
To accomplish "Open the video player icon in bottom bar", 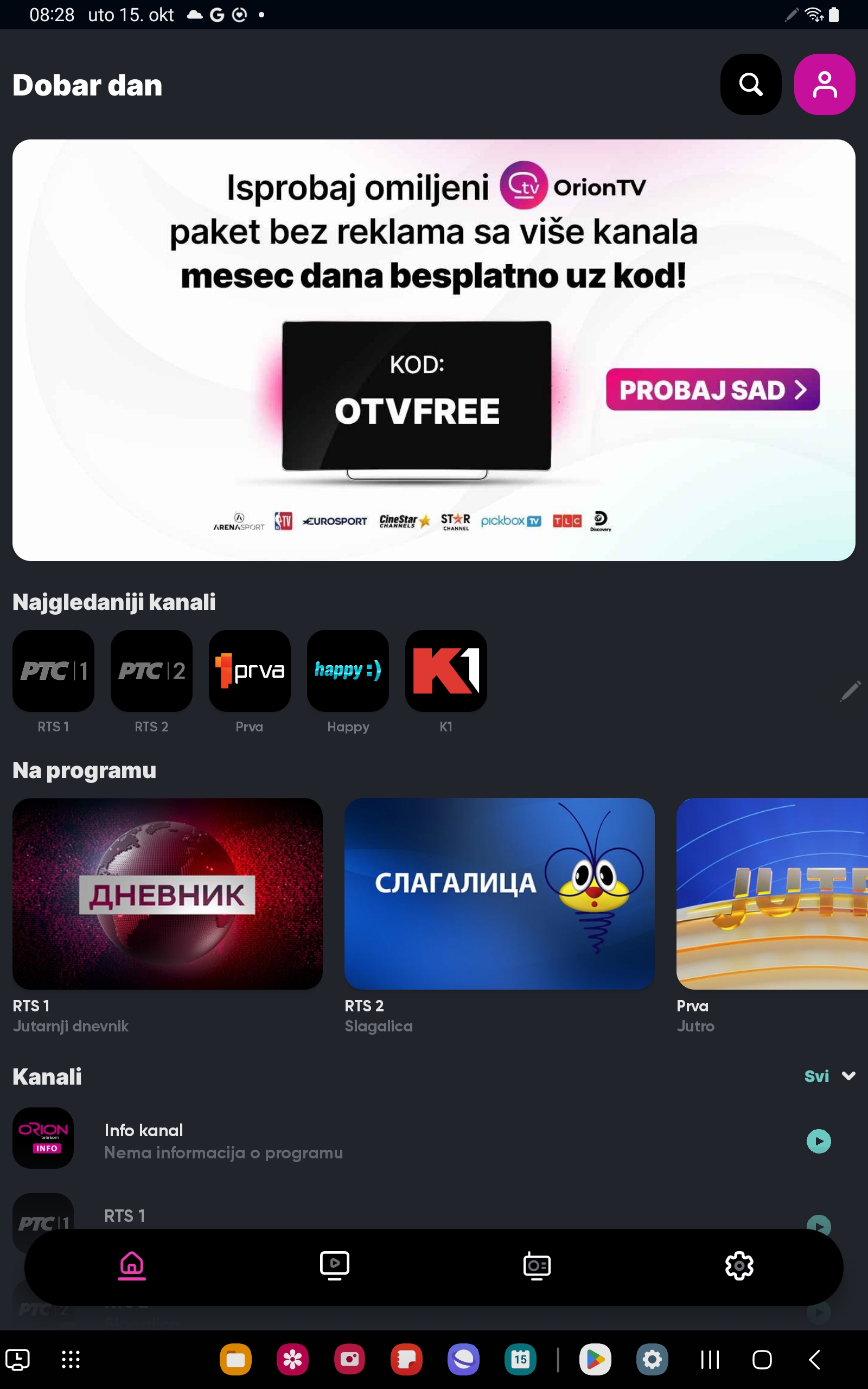I will click(335, 1266).
